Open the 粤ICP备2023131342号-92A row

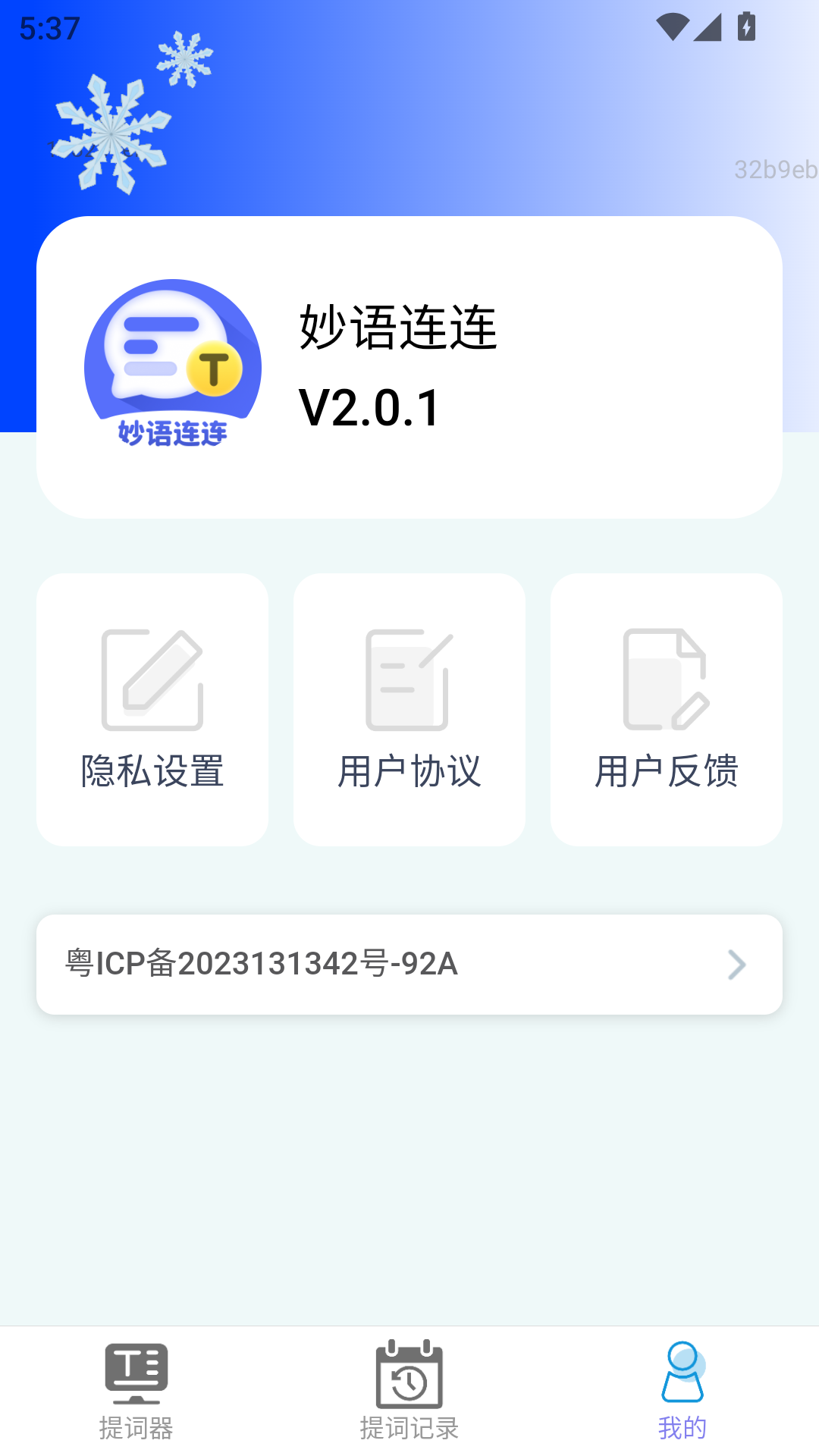coord(409,965)
